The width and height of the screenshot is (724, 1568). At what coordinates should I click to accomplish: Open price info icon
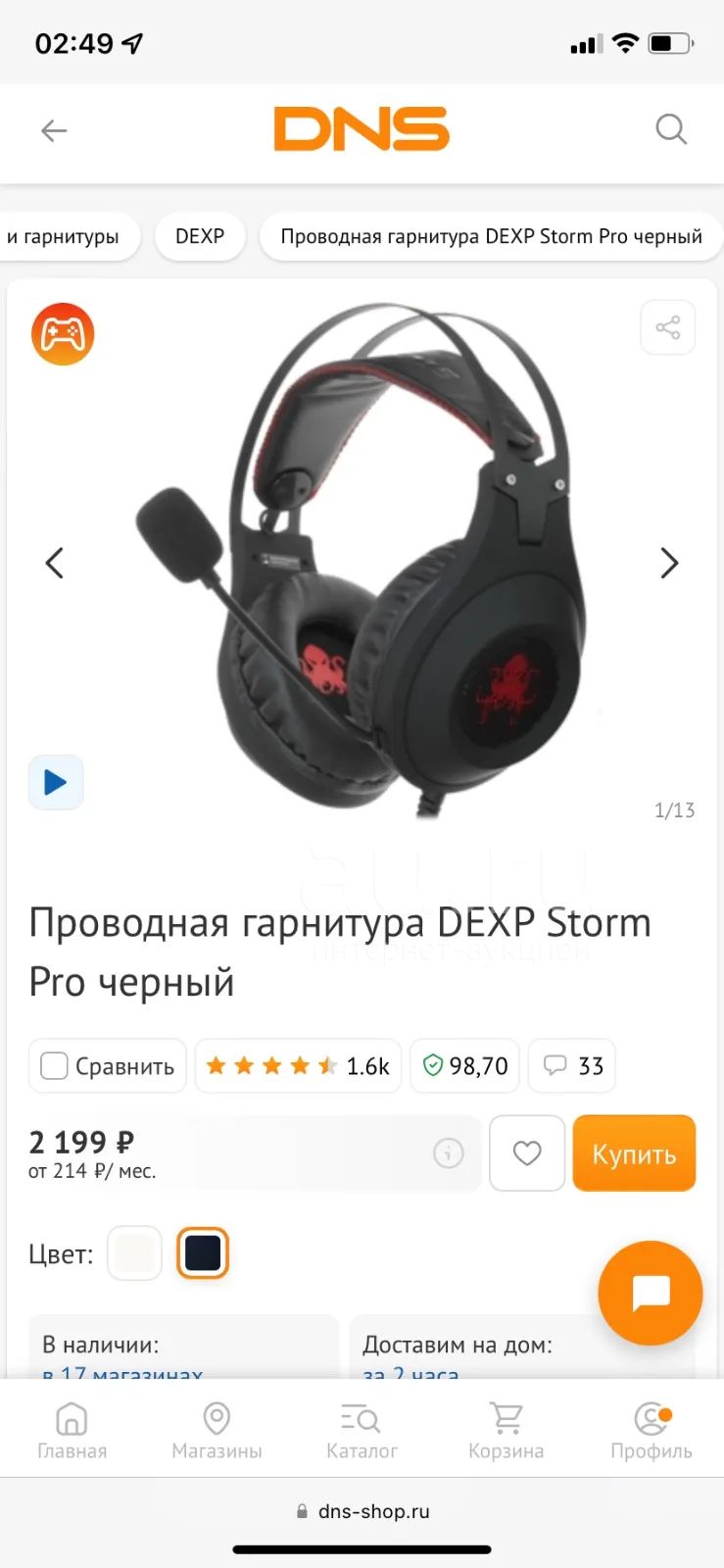pyautogui.click(x=449, y=1153)
